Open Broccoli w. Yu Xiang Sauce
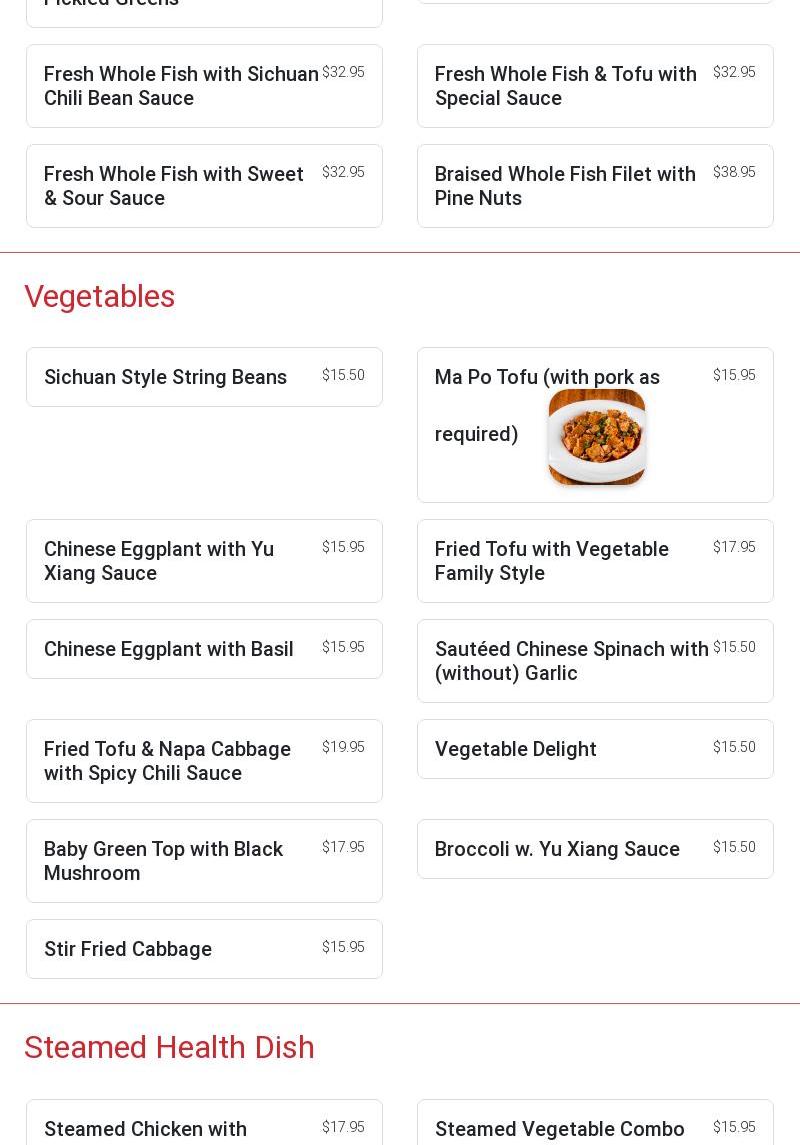The image size is (800, 1145). click(x=595, y=849)
